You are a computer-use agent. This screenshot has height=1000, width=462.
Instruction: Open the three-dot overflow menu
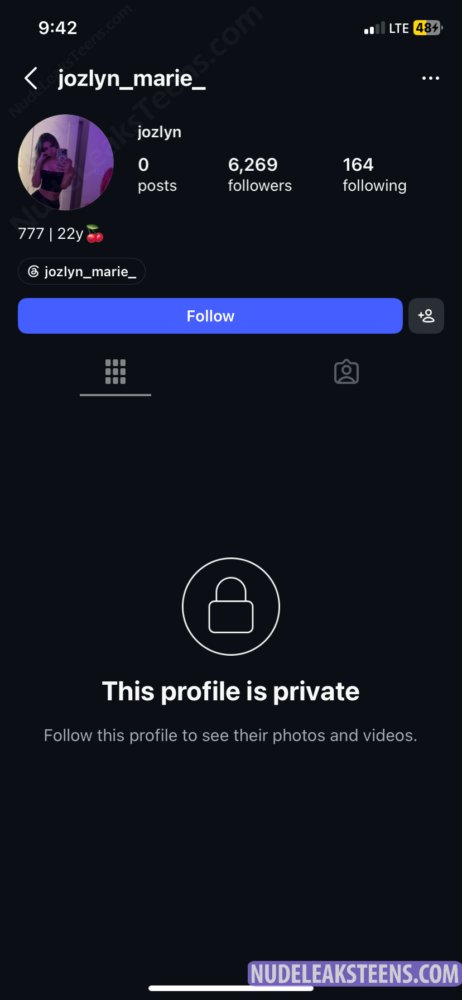[x=431, y=78]
